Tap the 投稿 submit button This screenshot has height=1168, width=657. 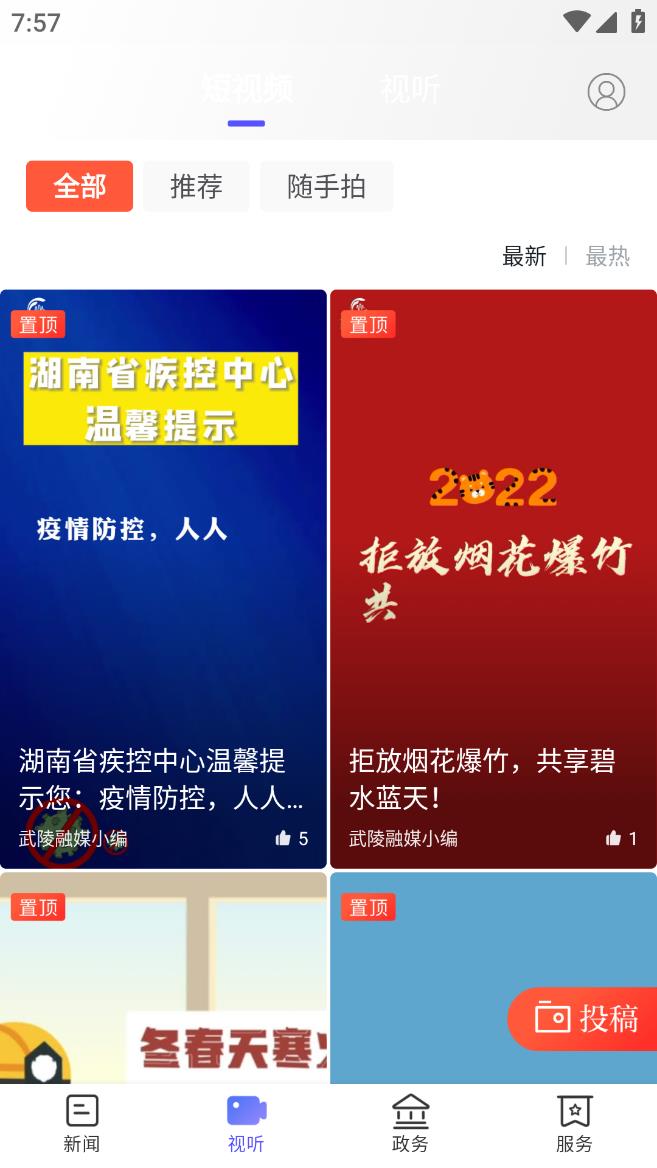click(x=585, y=1018)
